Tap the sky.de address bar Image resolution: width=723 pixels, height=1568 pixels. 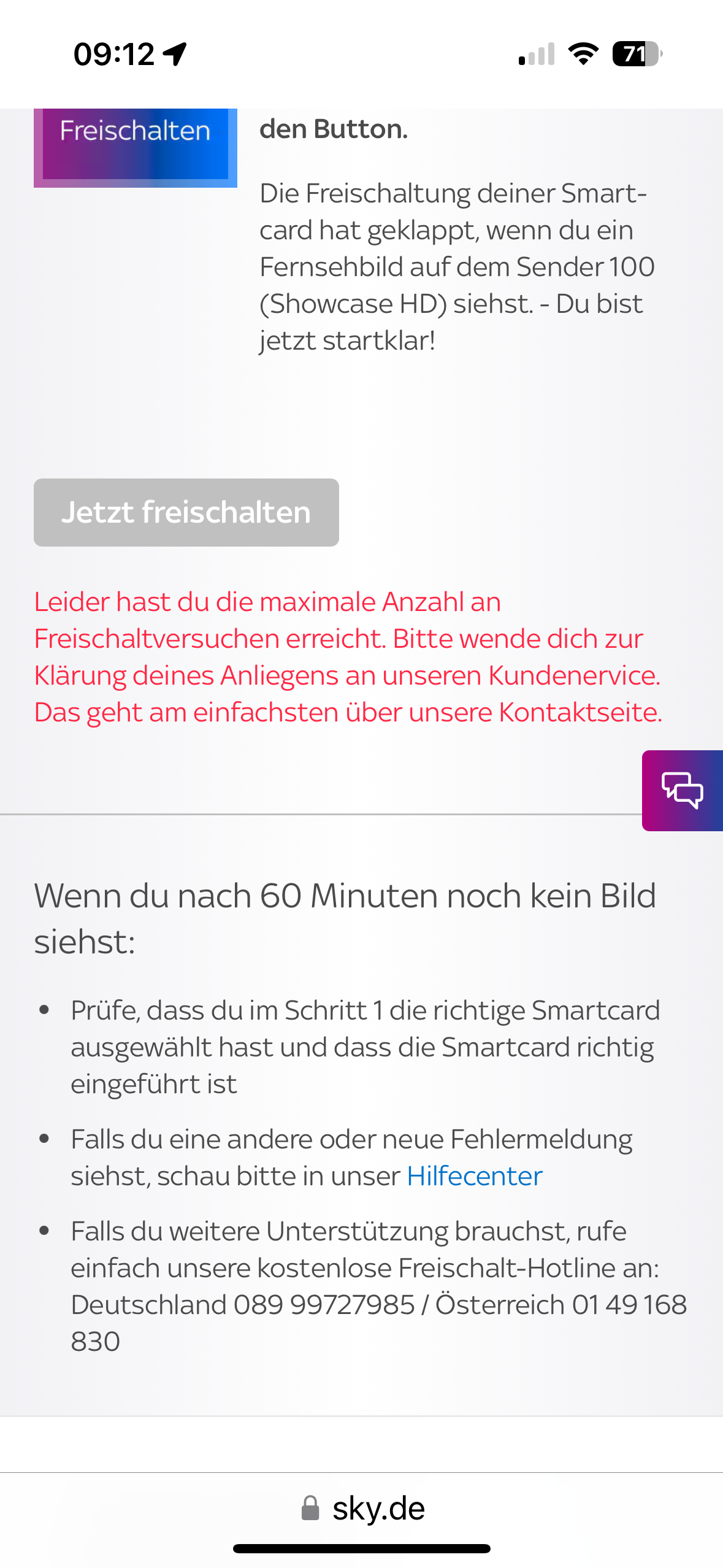(362, 1508)
